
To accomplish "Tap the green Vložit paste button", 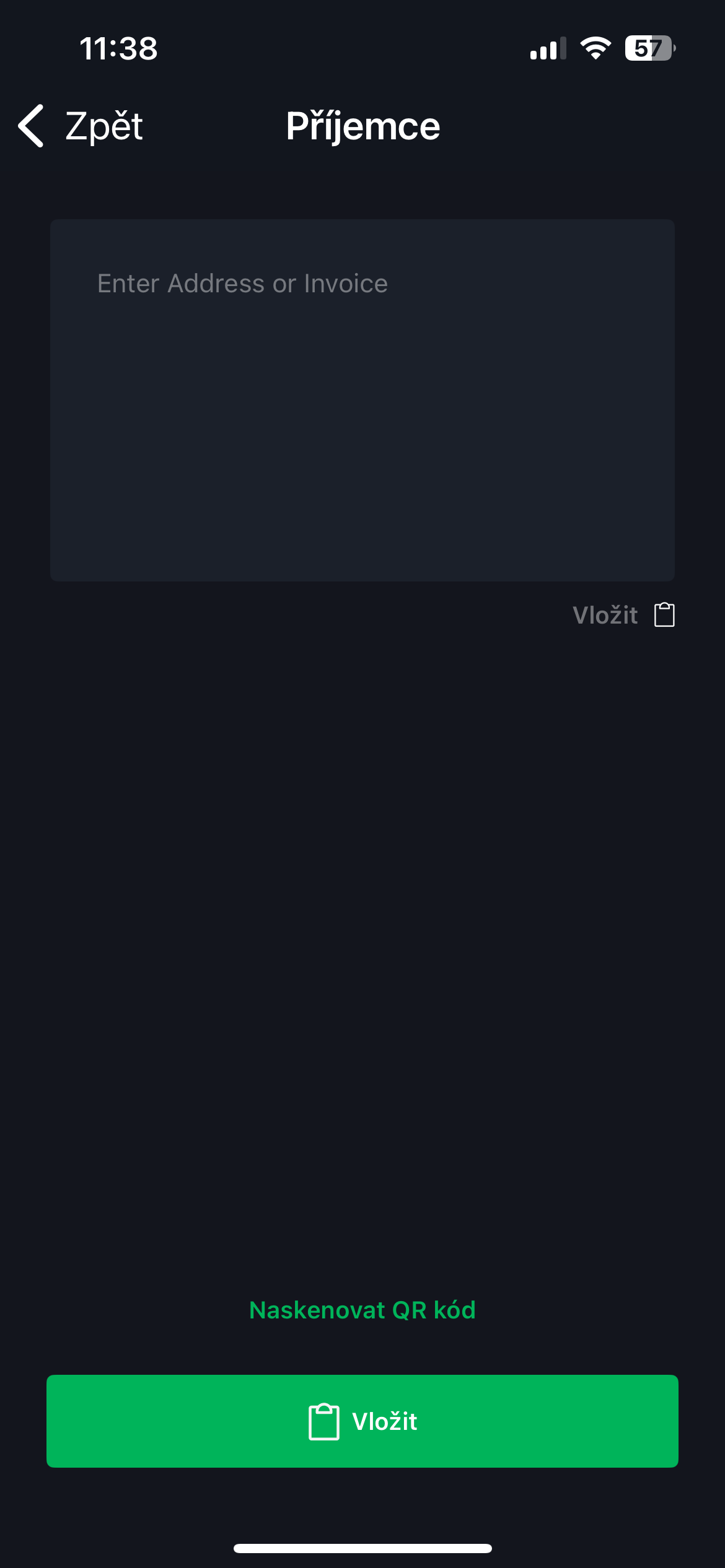I will click(362, 1421).
